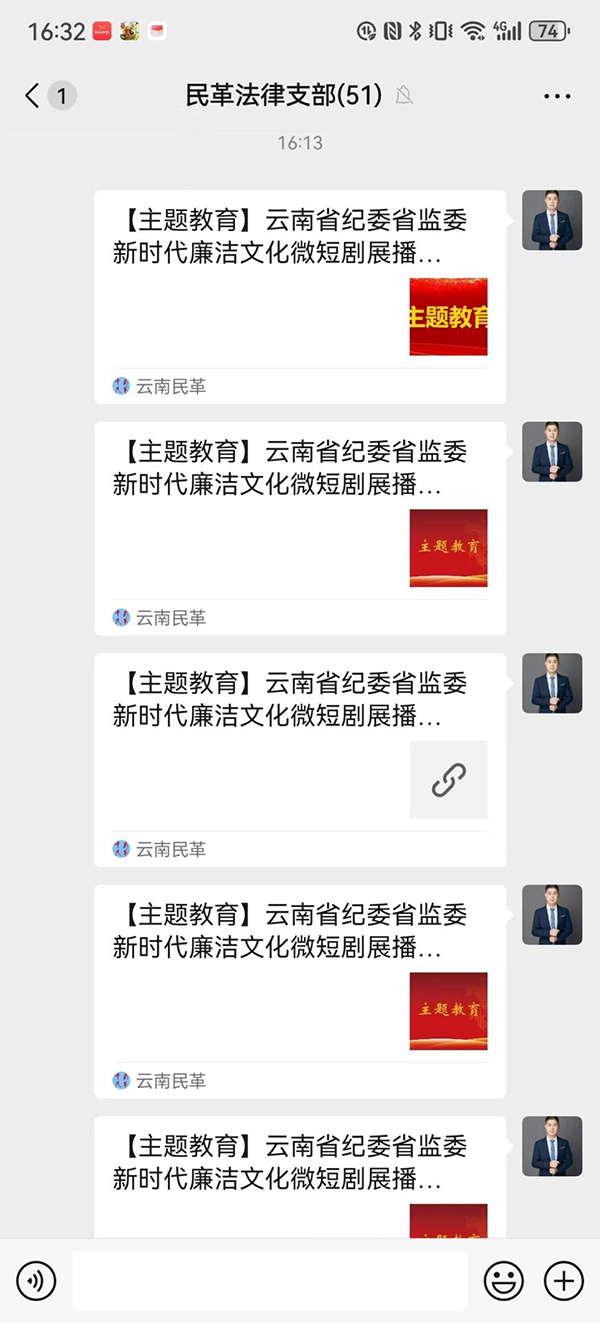
Task: Go back to the chat list
Action: [33, 96]
